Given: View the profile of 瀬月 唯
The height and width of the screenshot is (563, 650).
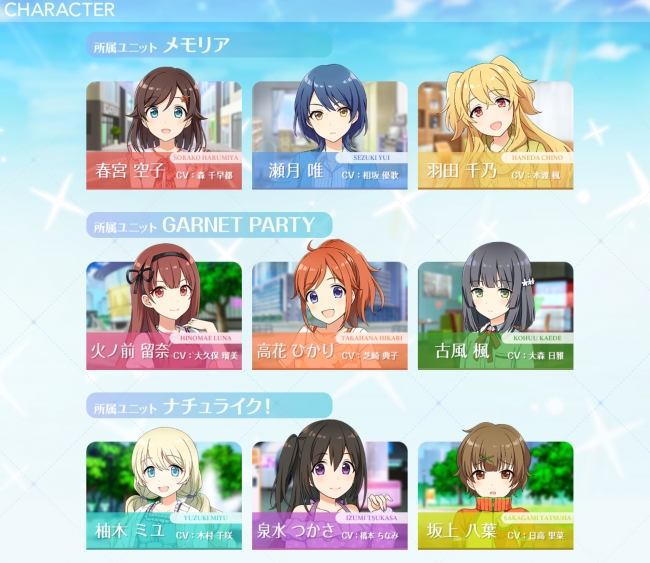Looking at the screenshot, I should [329, 135].
